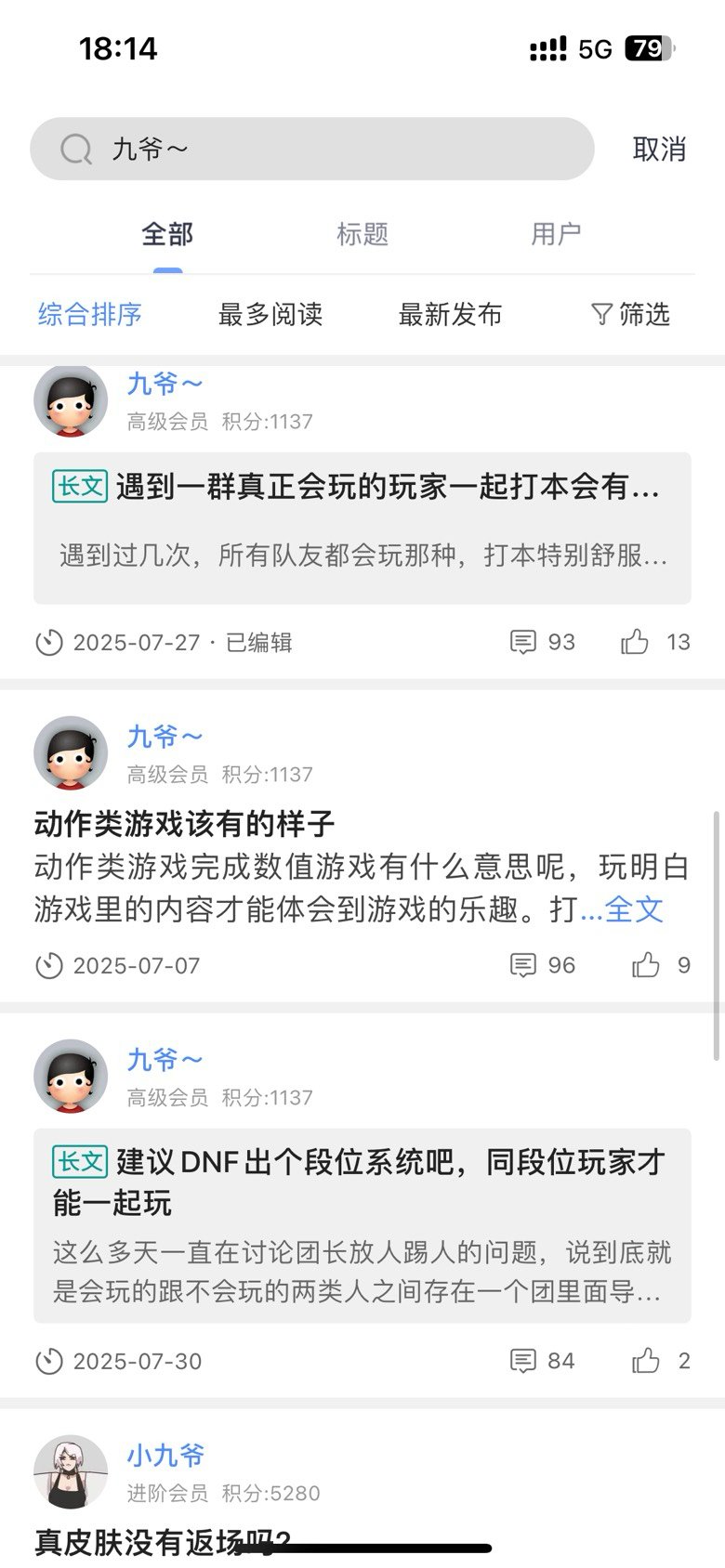This screenshot has width=725, height=1568.
Task: View comments on the 2025-07-30 post
Action: pos(524,1361)
